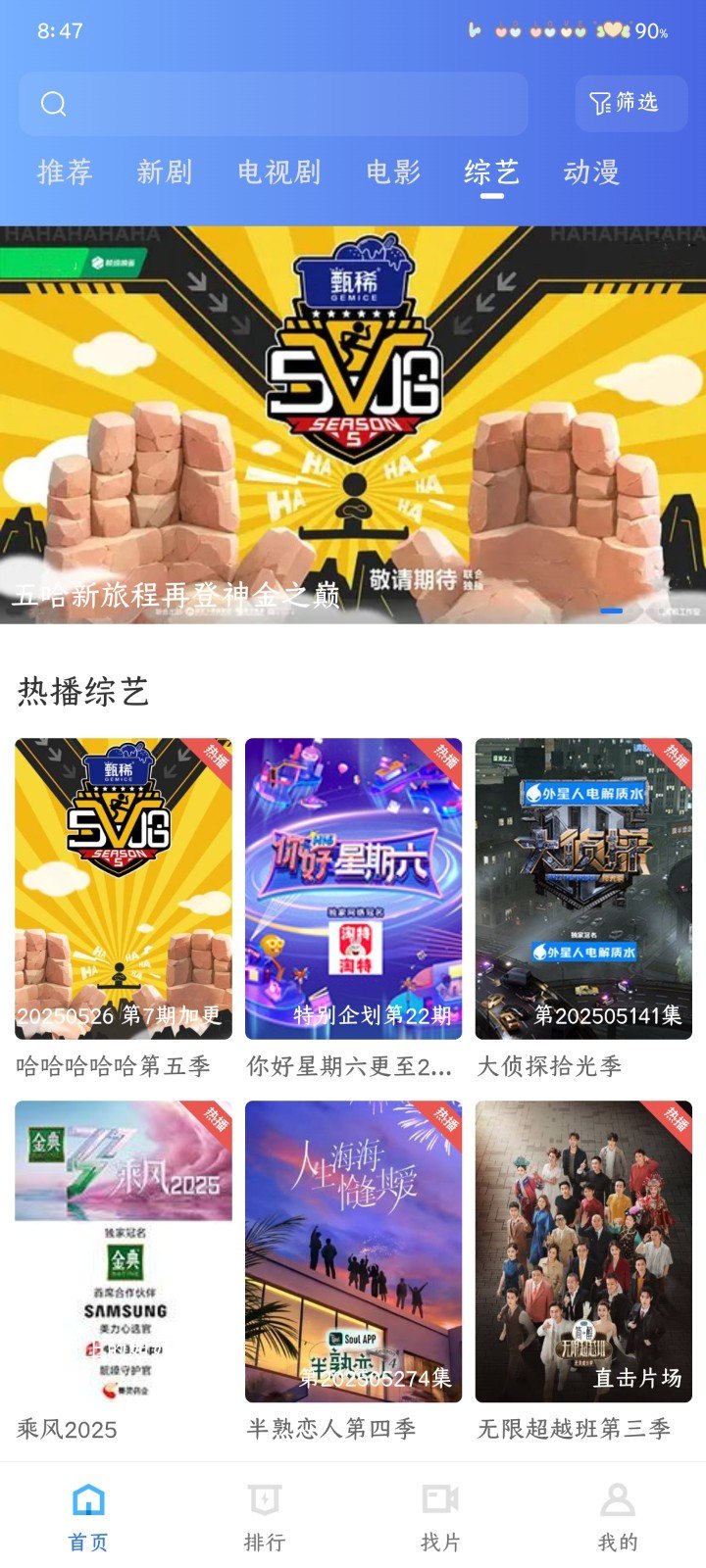Go to the 电视剧 tab
Viewport: 706px width, 1568px height.
tap(279, 172)
